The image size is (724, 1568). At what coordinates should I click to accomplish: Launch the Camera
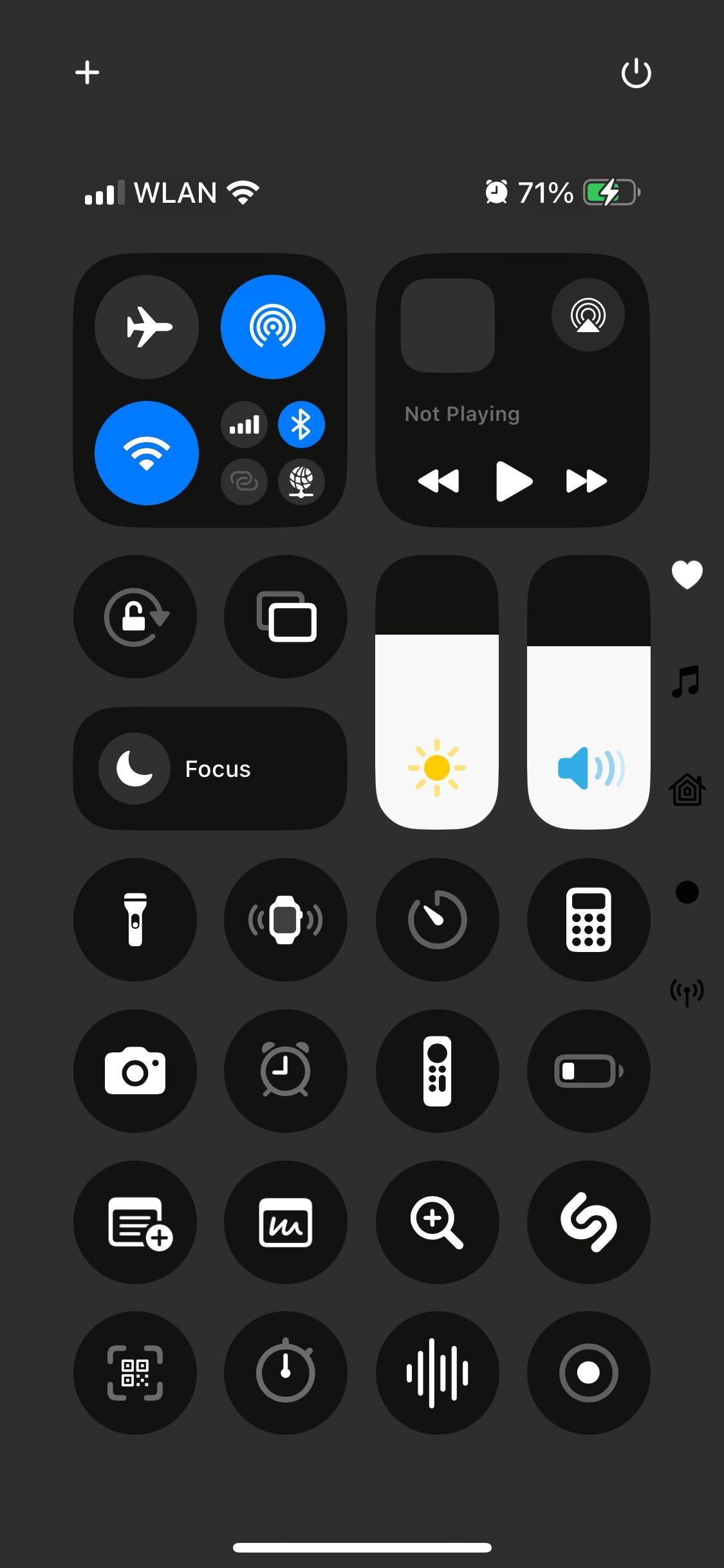click(135, 1071)
